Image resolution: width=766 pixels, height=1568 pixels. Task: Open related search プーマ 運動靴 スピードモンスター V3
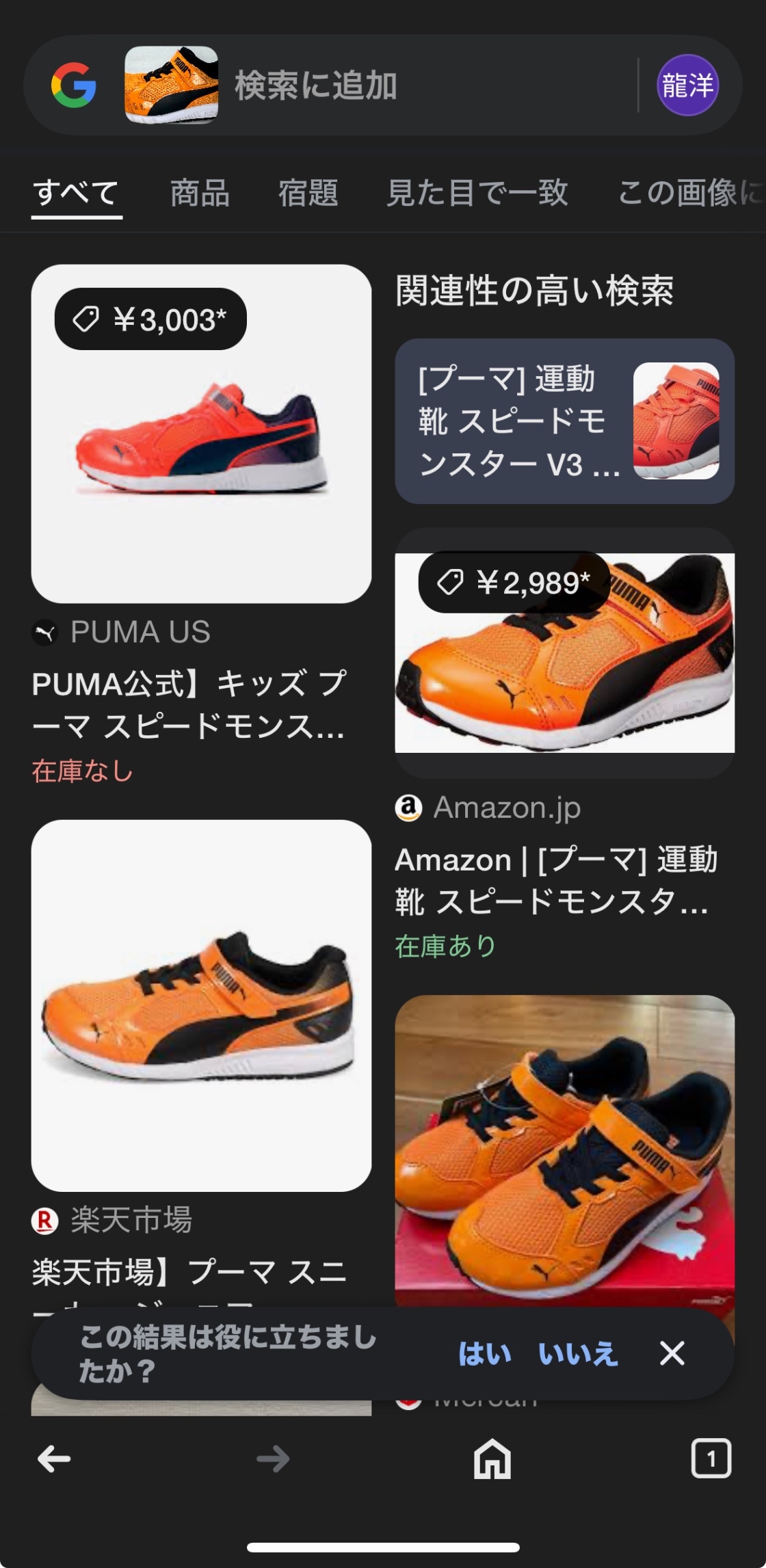(564, 421)
